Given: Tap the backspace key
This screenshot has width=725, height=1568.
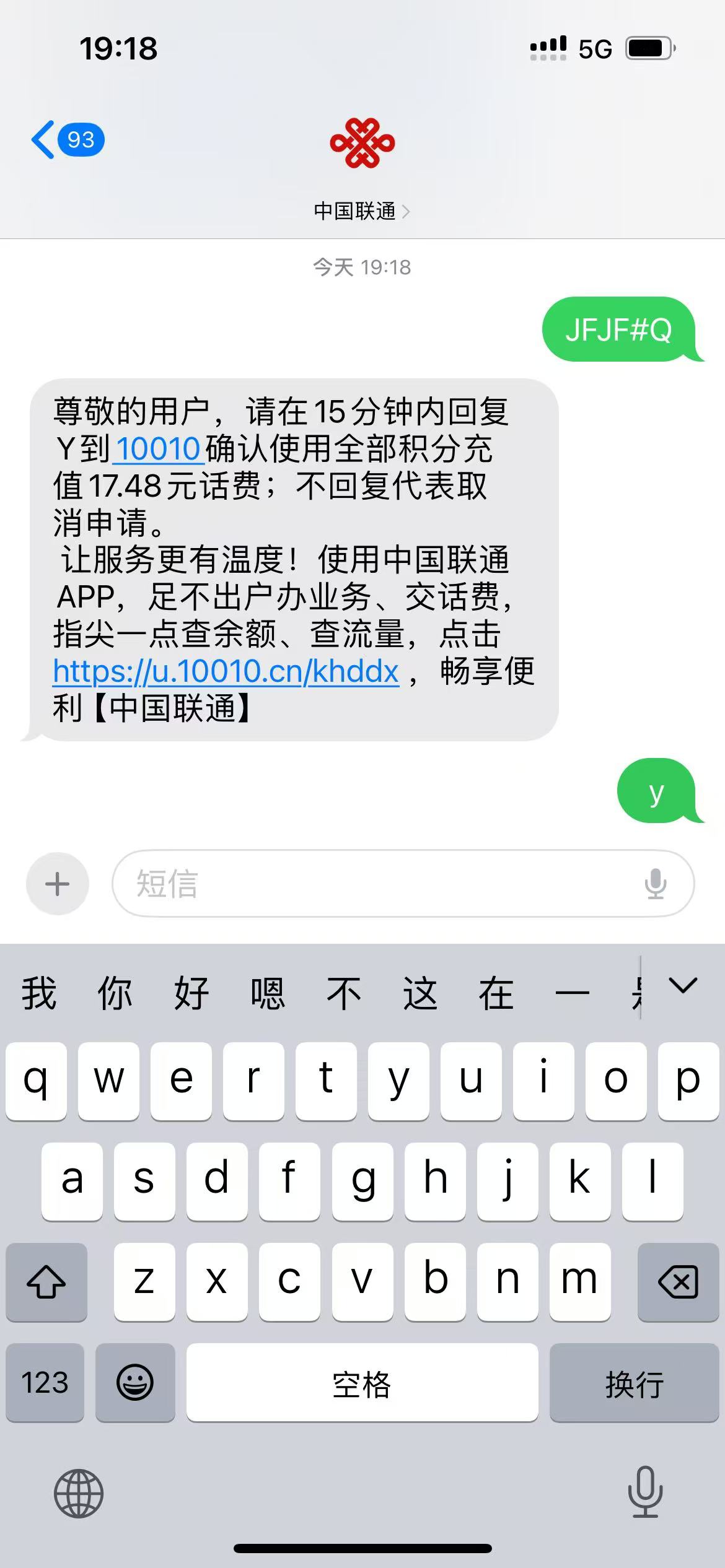Looking at the screenshot, I should coord(678,1282).
